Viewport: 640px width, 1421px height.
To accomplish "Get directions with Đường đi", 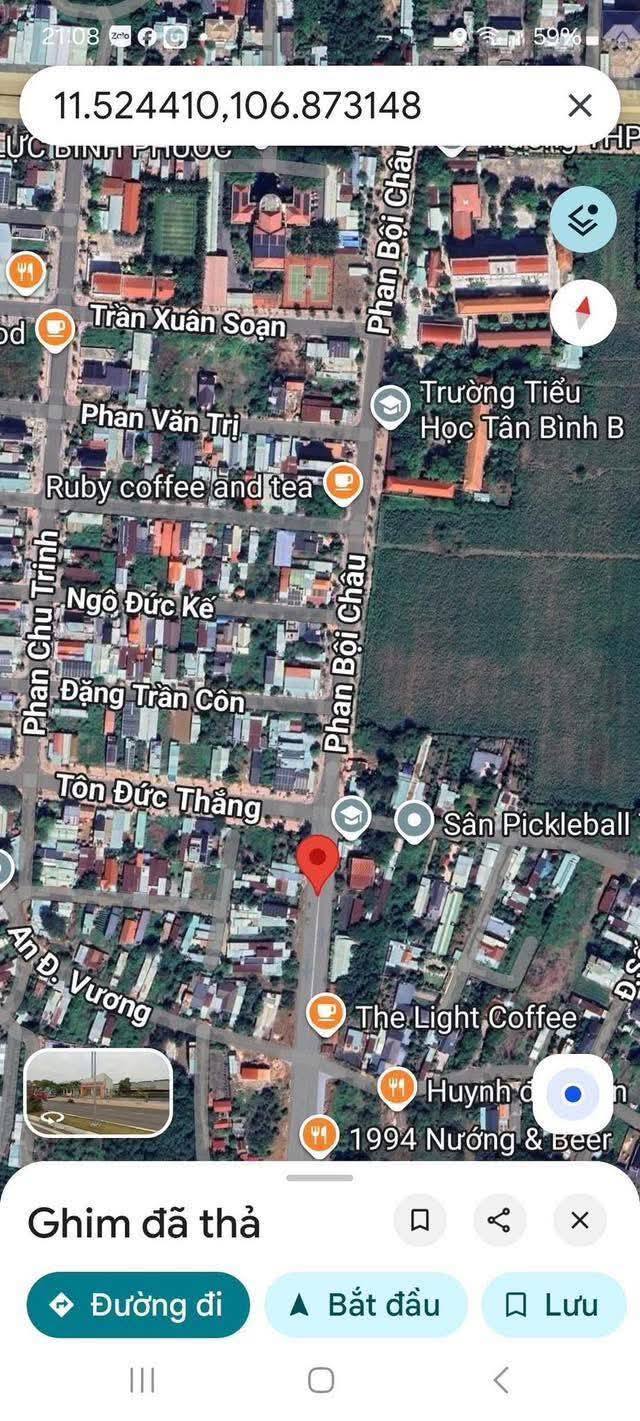I will (x=138, y=1305).
